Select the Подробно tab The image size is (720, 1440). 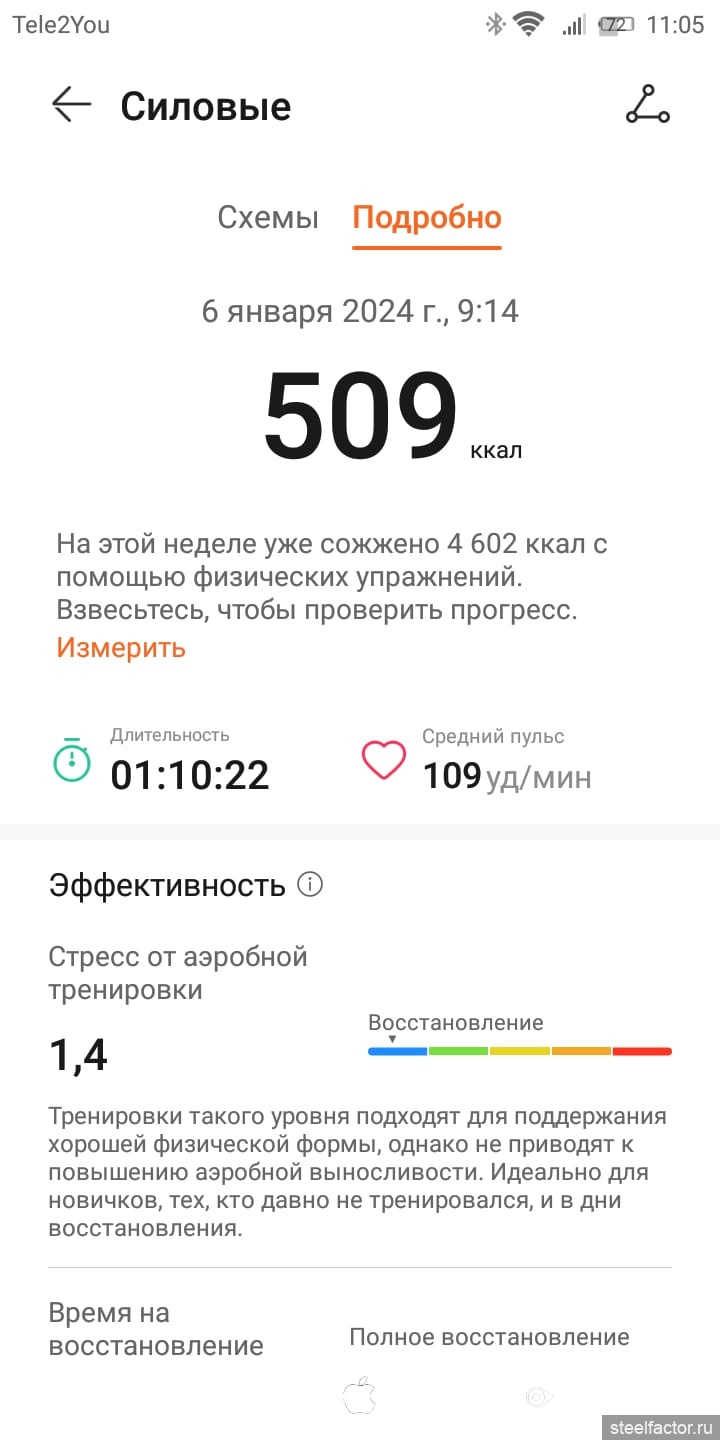427,218
